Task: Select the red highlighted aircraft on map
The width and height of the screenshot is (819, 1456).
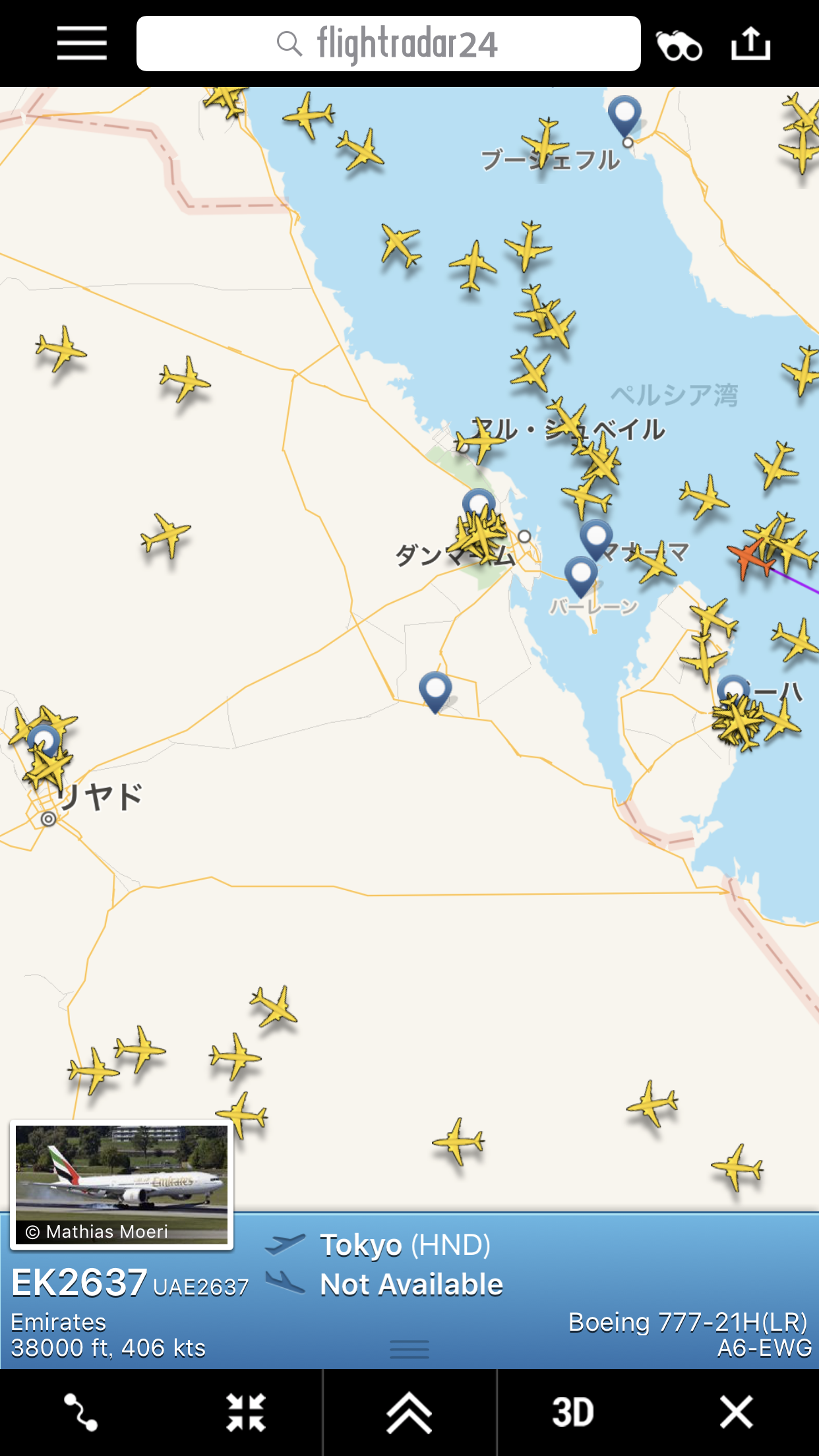Action: click(750, 557)
